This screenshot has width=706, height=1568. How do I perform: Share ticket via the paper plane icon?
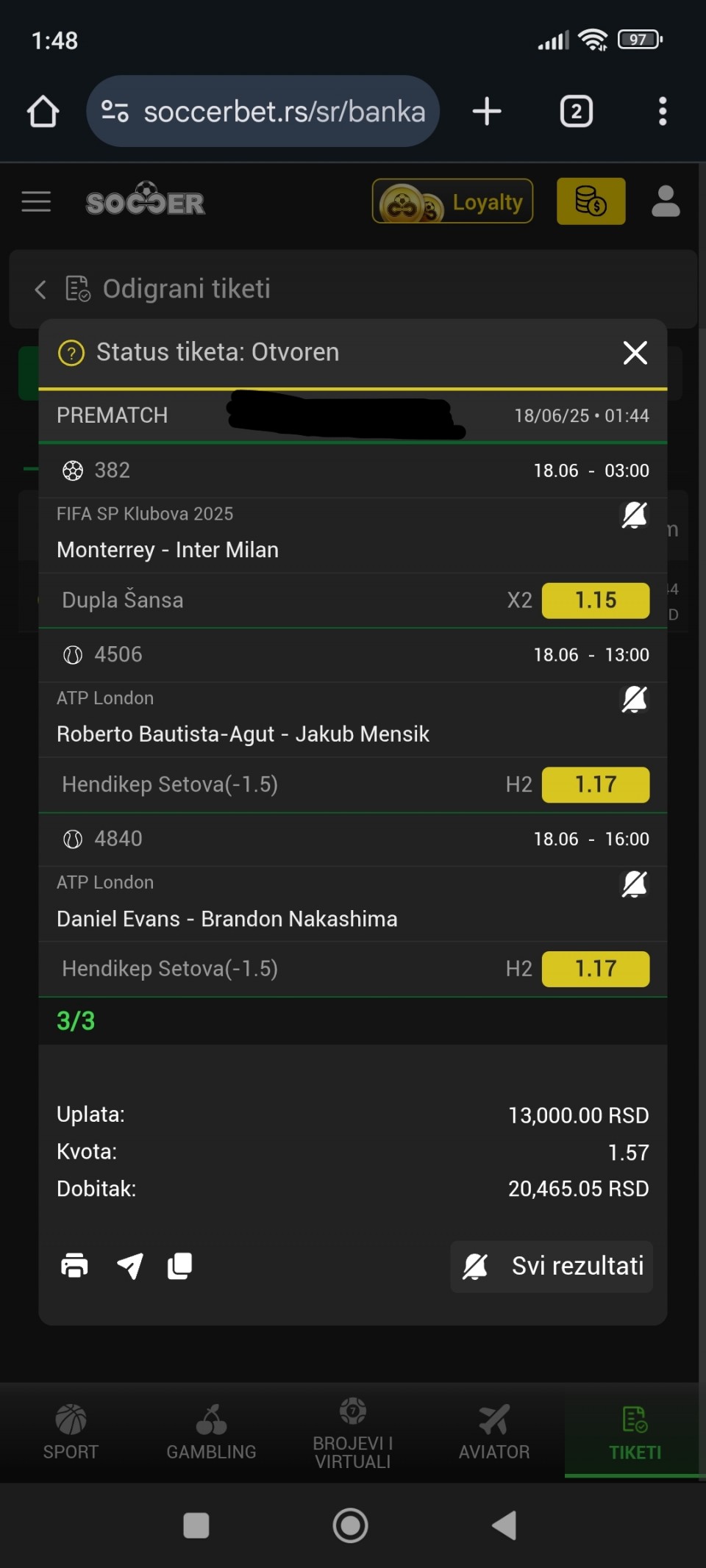[130, 1266]
